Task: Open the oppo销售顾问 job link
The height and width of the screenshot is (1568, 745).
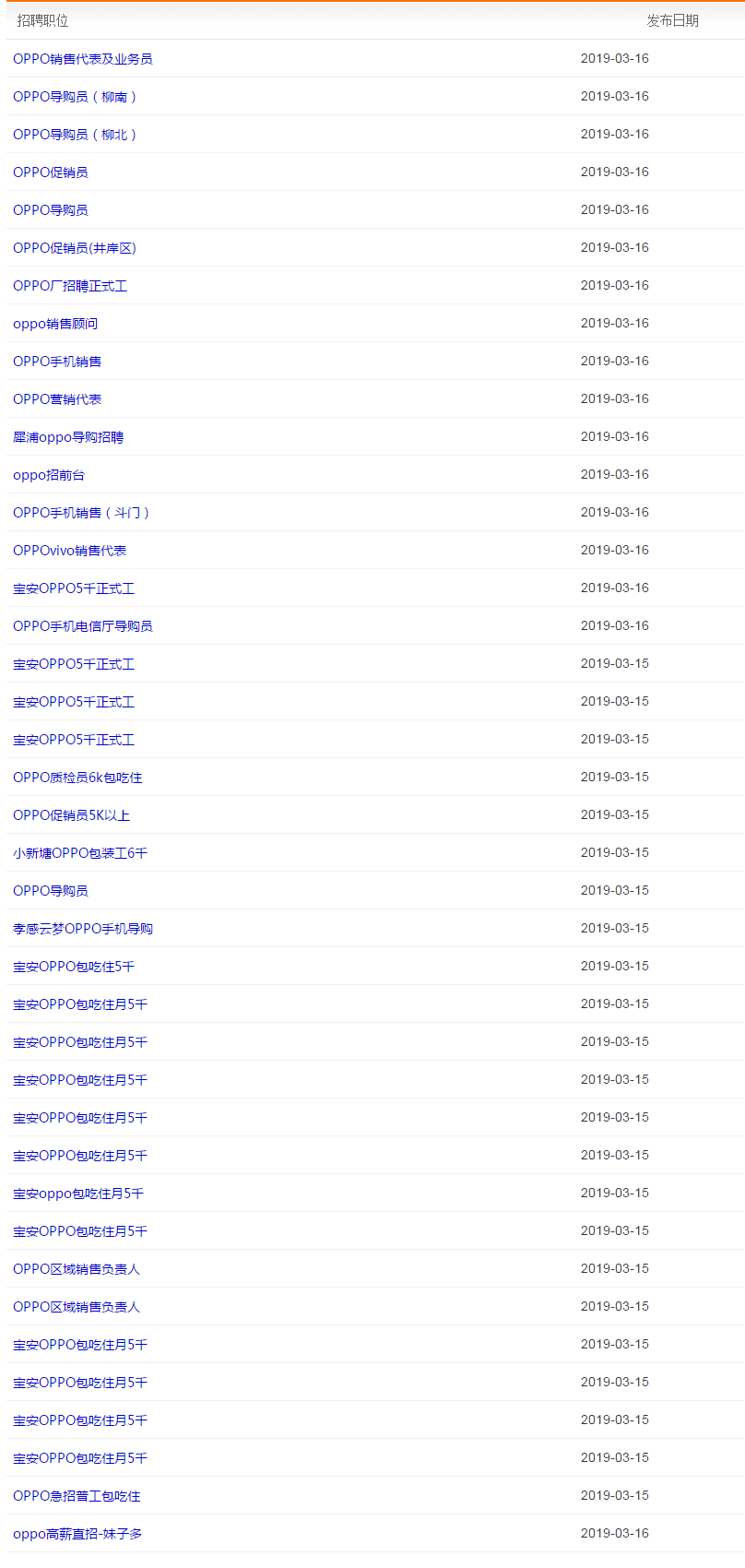Action: 55,324
